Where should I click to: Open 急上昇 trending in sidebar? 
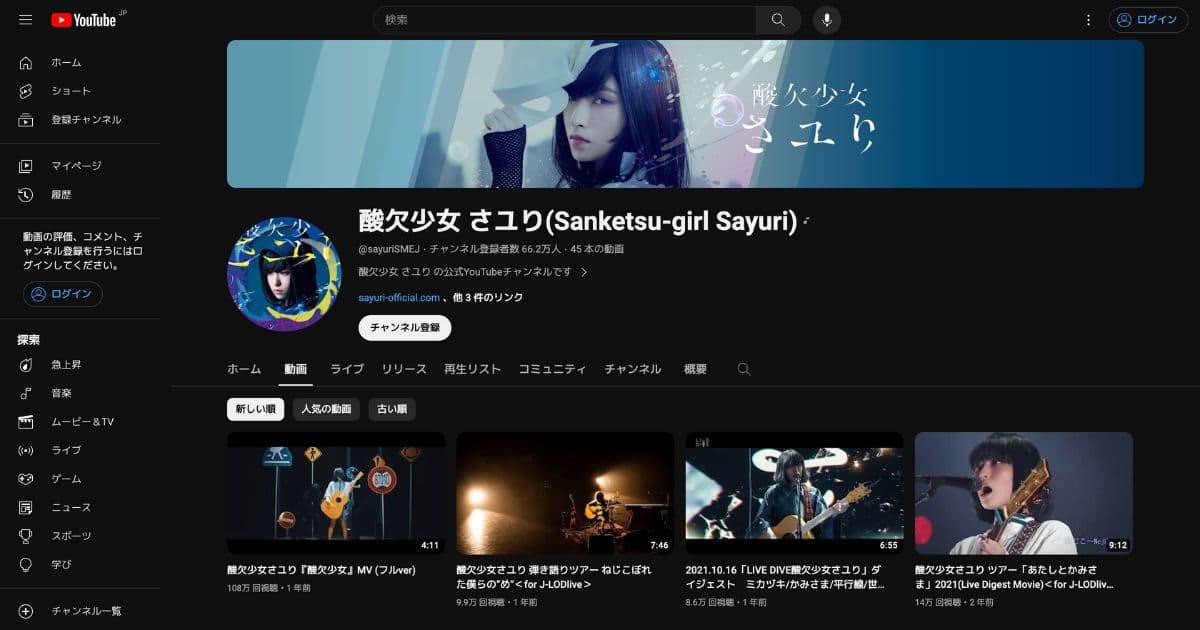(66, 365)
